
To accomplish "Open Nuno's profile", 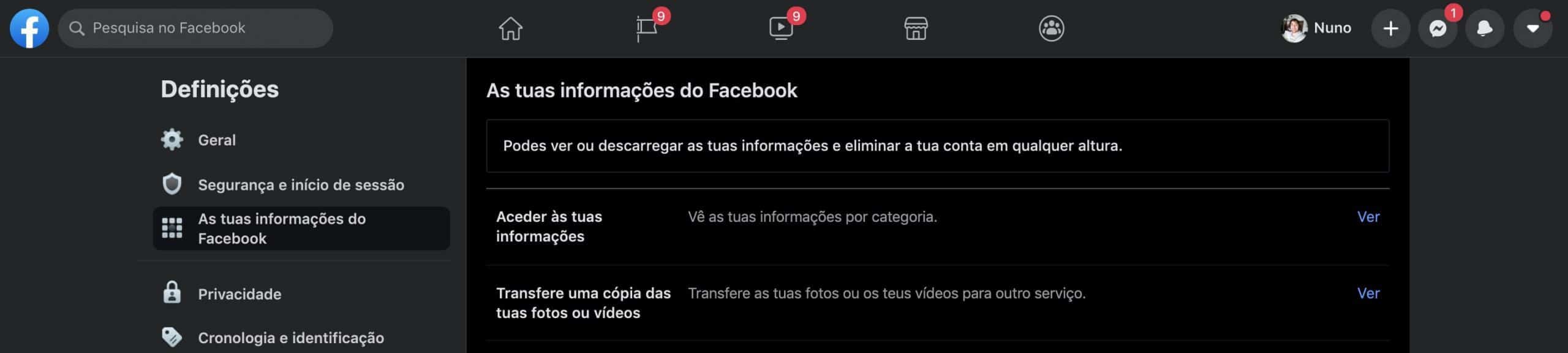I will pos(1316,28).
